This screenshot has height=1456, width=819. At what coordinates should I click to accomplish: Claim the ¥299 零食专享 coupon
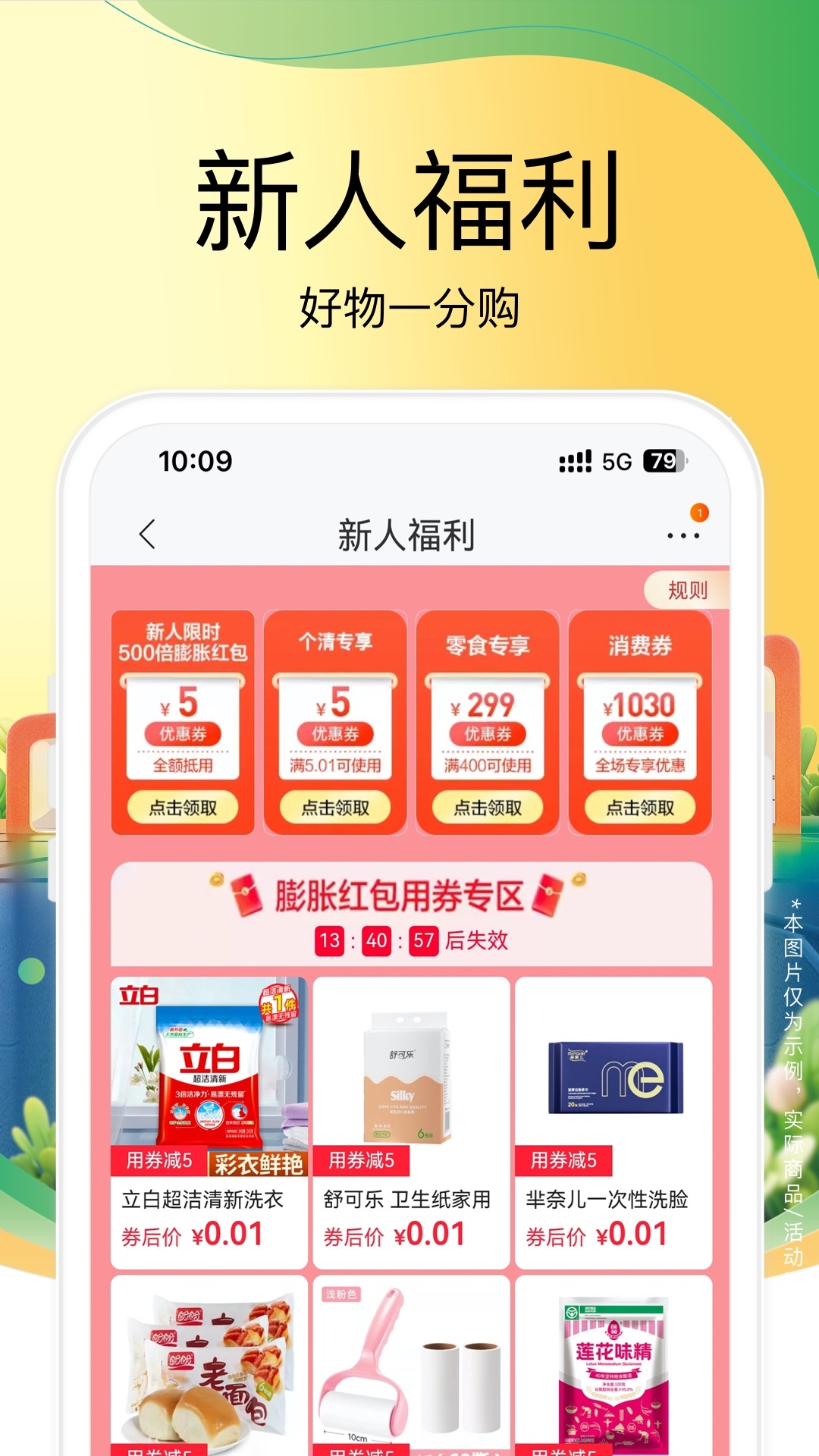click(488, 807)
